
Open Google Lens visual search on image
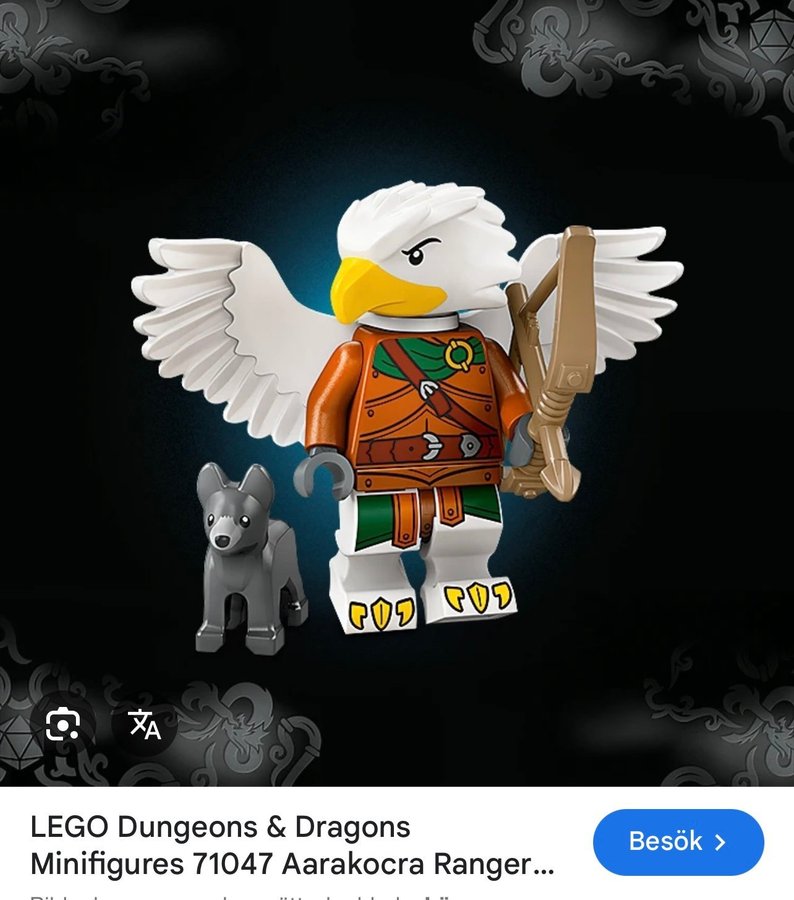[62, 723]
